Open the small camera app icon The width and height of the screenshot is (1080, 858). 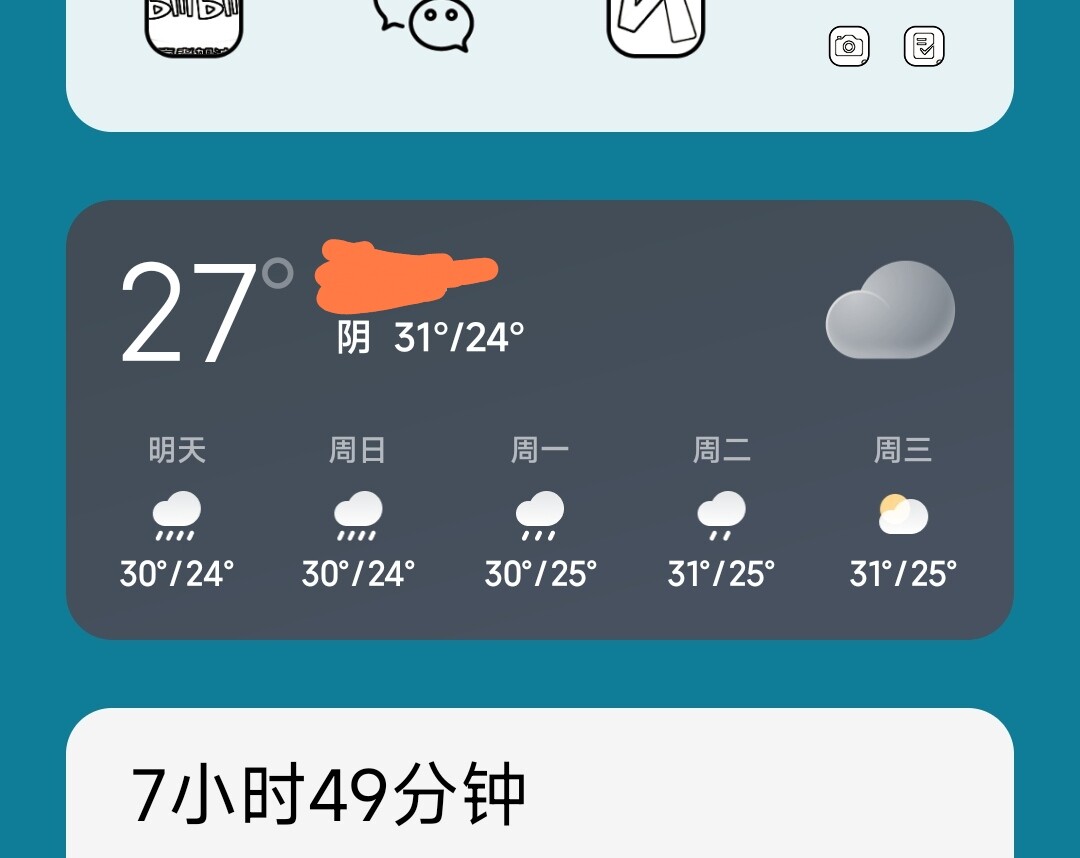[x=849, y=46]
